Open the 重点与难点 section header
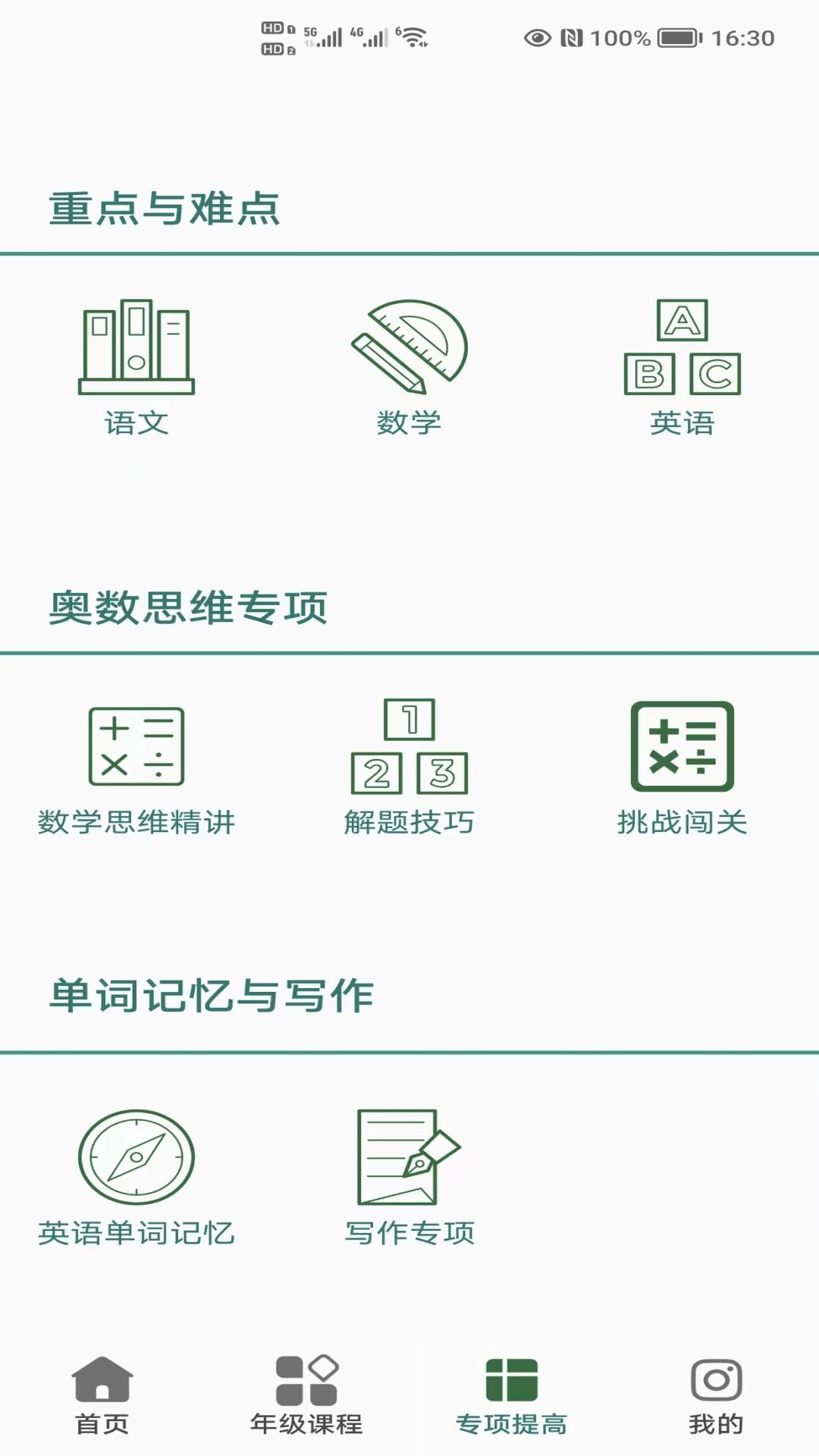 164,209
